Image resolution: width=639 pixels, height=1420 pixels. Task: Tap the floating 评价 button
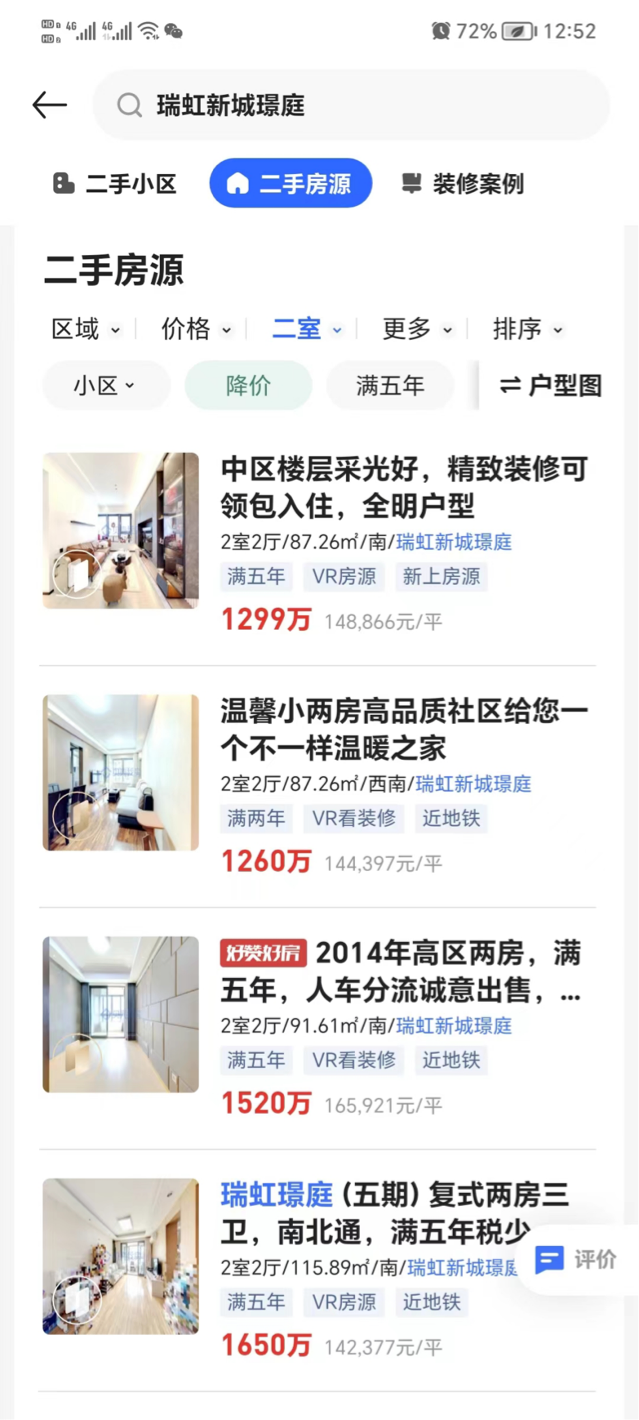[576, 1259]
